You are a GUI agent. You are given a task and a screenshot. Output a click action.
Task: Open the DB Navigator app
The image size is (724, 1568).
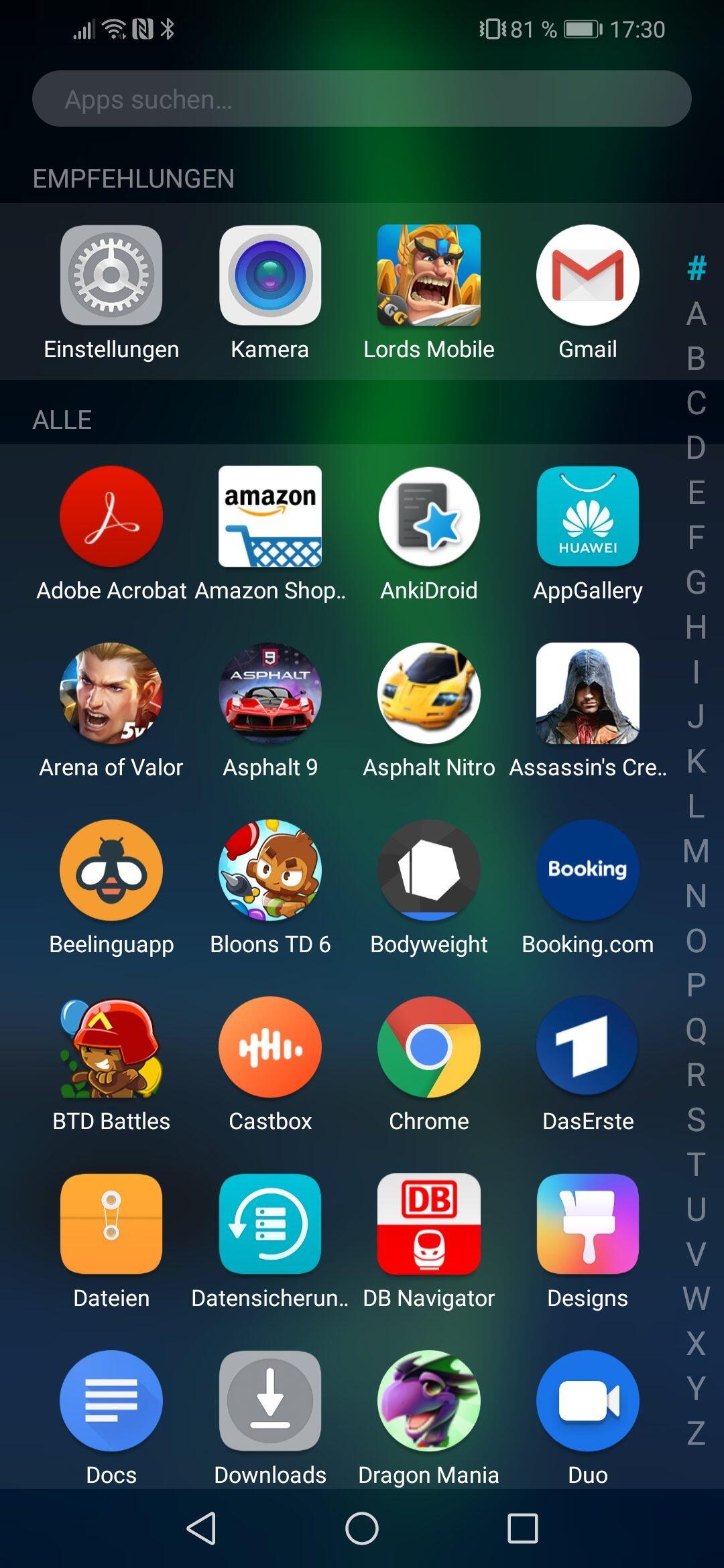point(429,1224)
